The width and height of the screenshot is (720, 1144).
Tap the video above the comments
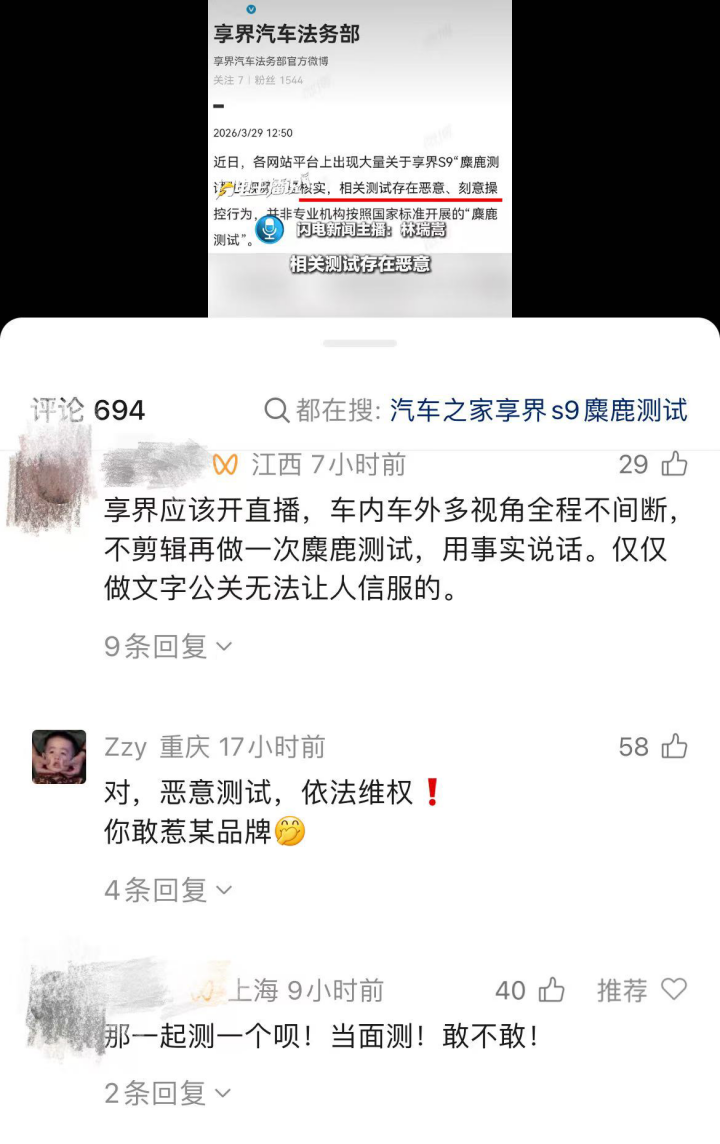click(360, 158)
